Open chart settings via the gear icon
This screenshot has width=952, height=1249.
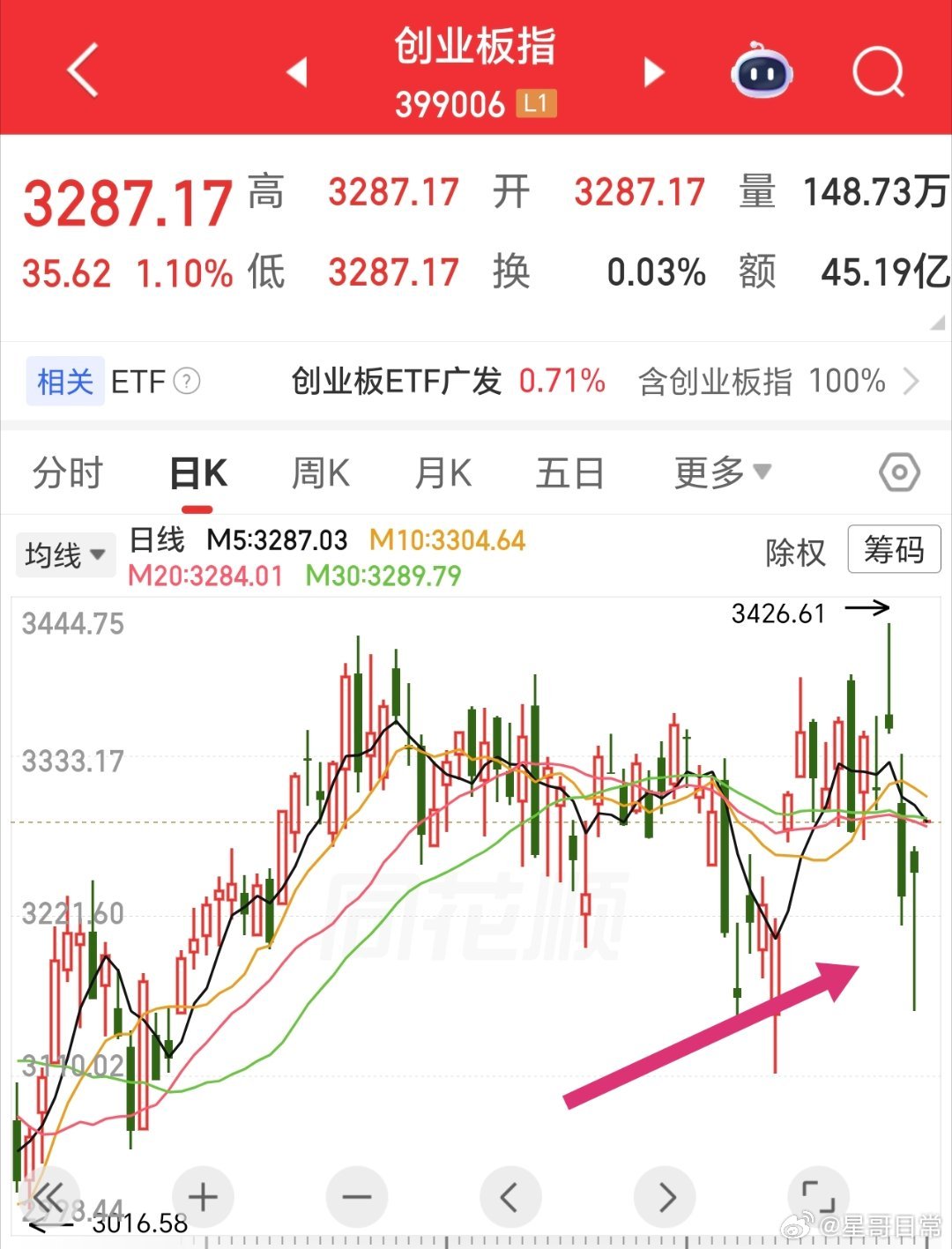pos(898,472)
